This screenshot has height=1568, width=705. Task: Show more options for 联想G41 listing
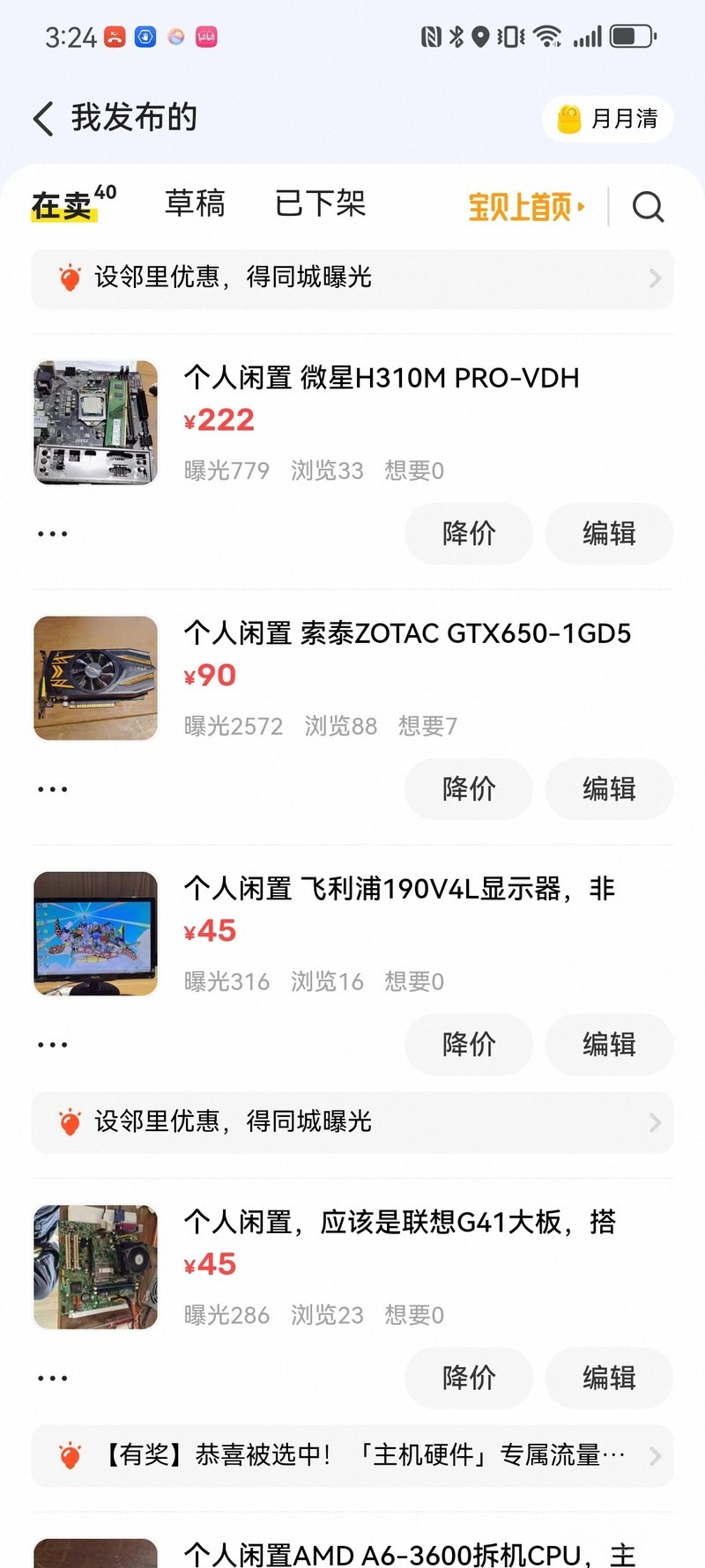pyautogui.click(x=52, y=1379)
